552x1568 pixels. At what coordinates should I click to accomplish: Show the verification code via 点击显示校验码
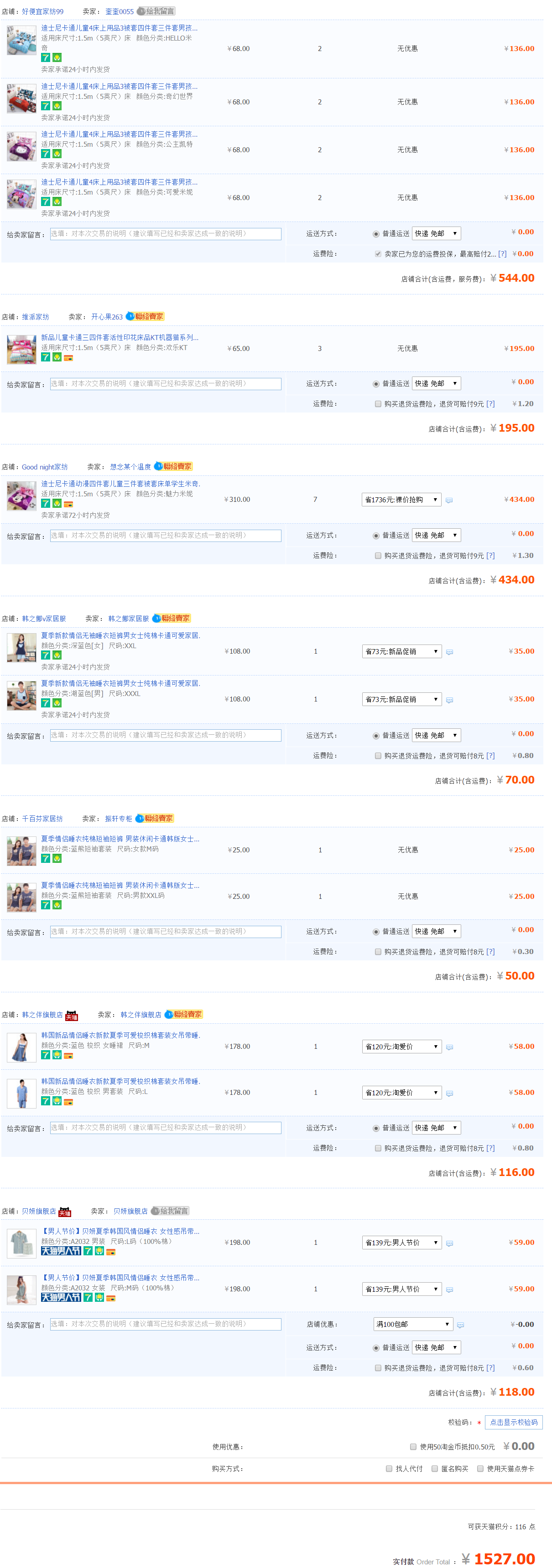514,1423
